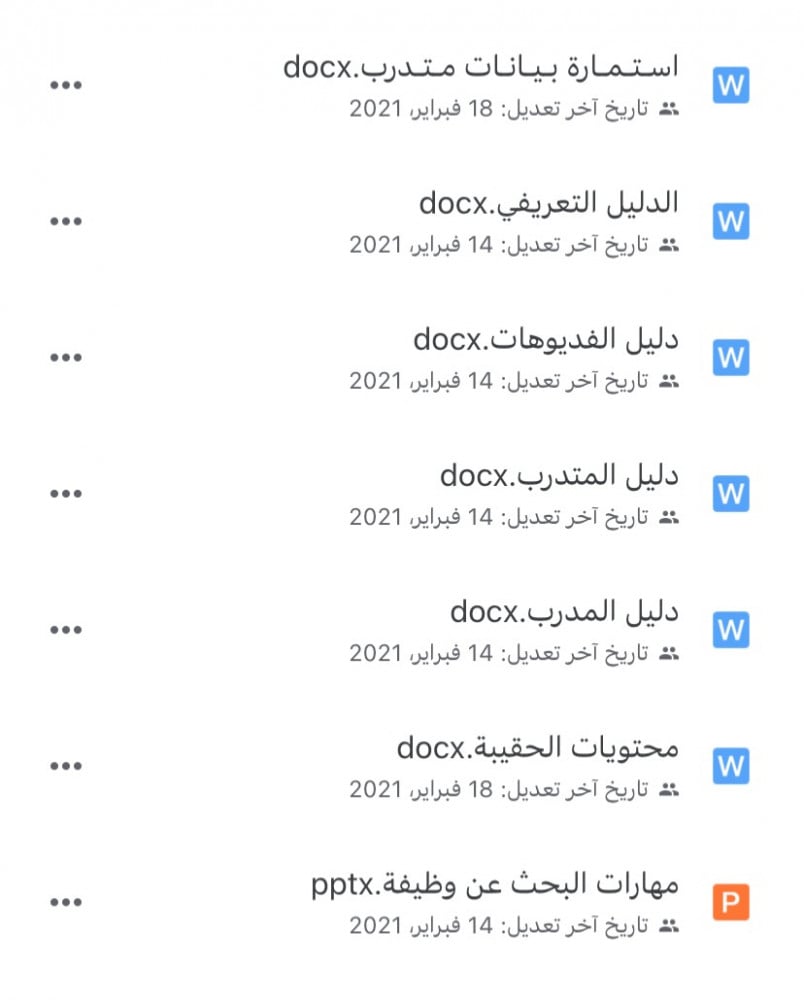Show more options for مهارات البحث عن وظيفة.pptx
804x1000 pixels.
(x=66, y=903)
